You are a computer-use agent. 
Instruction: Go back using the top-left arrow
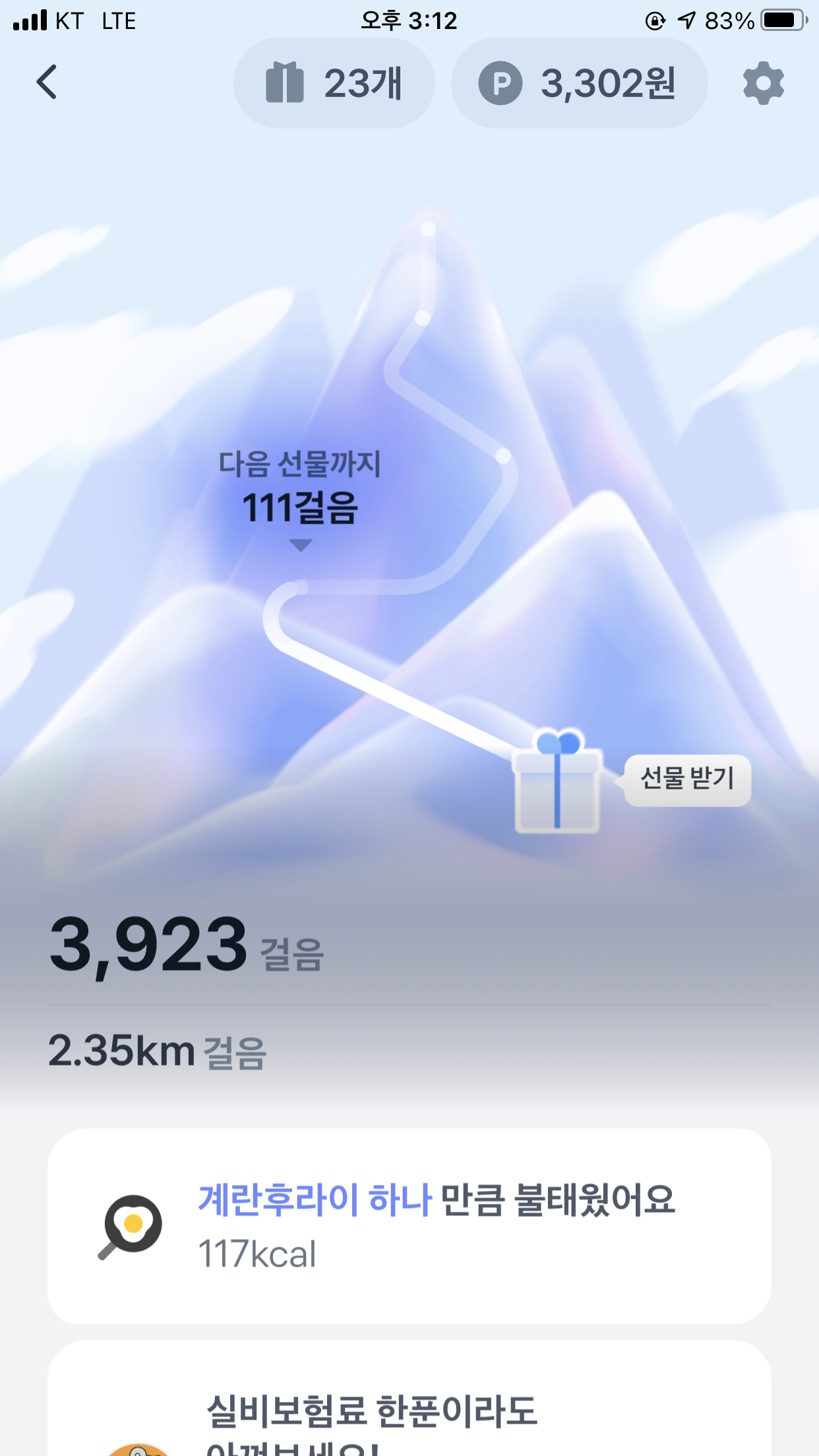pyautogui.click(x=47, y=82)
